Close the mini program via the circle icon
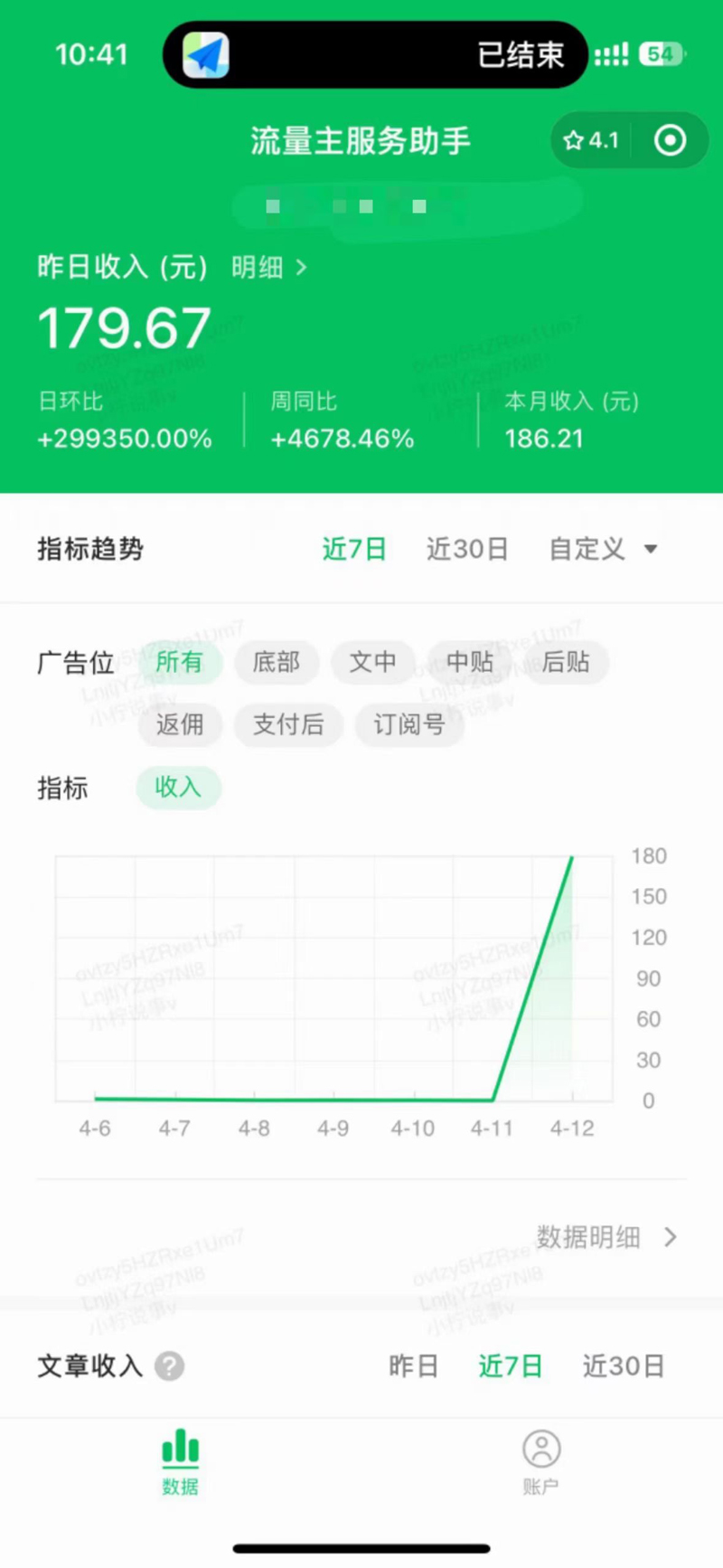 point(670,140)
